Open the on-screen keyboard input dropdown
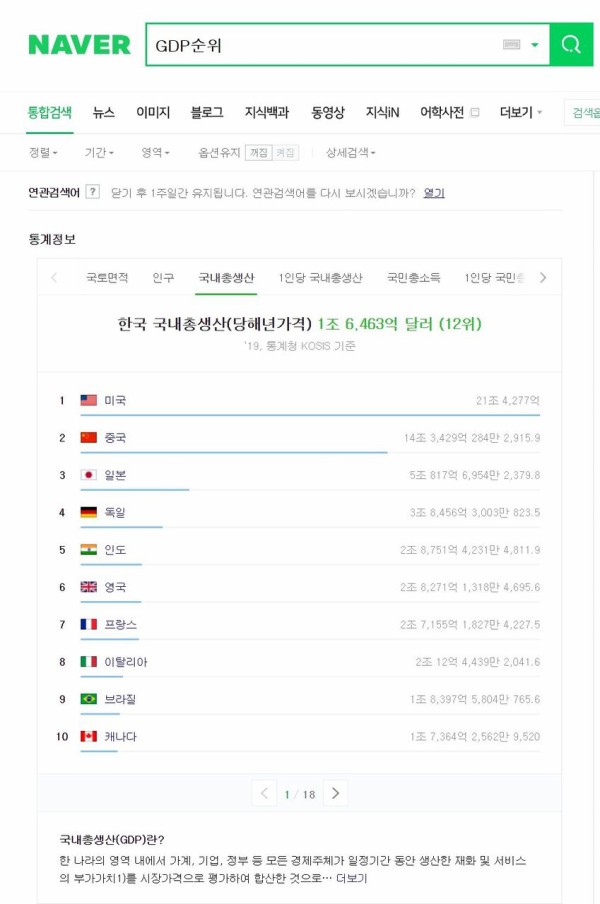Screen dimensions: 600x904 [535, 45]
